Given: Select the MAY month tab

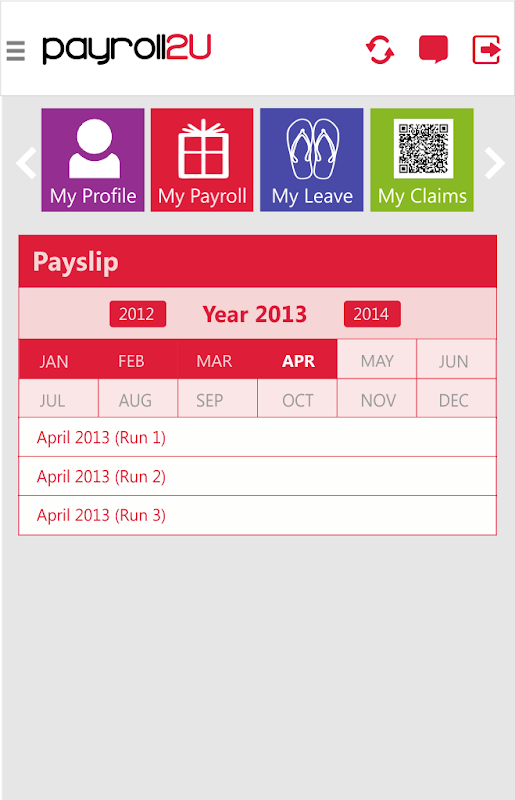Looking at the screenshot, I should click(377, 361).
